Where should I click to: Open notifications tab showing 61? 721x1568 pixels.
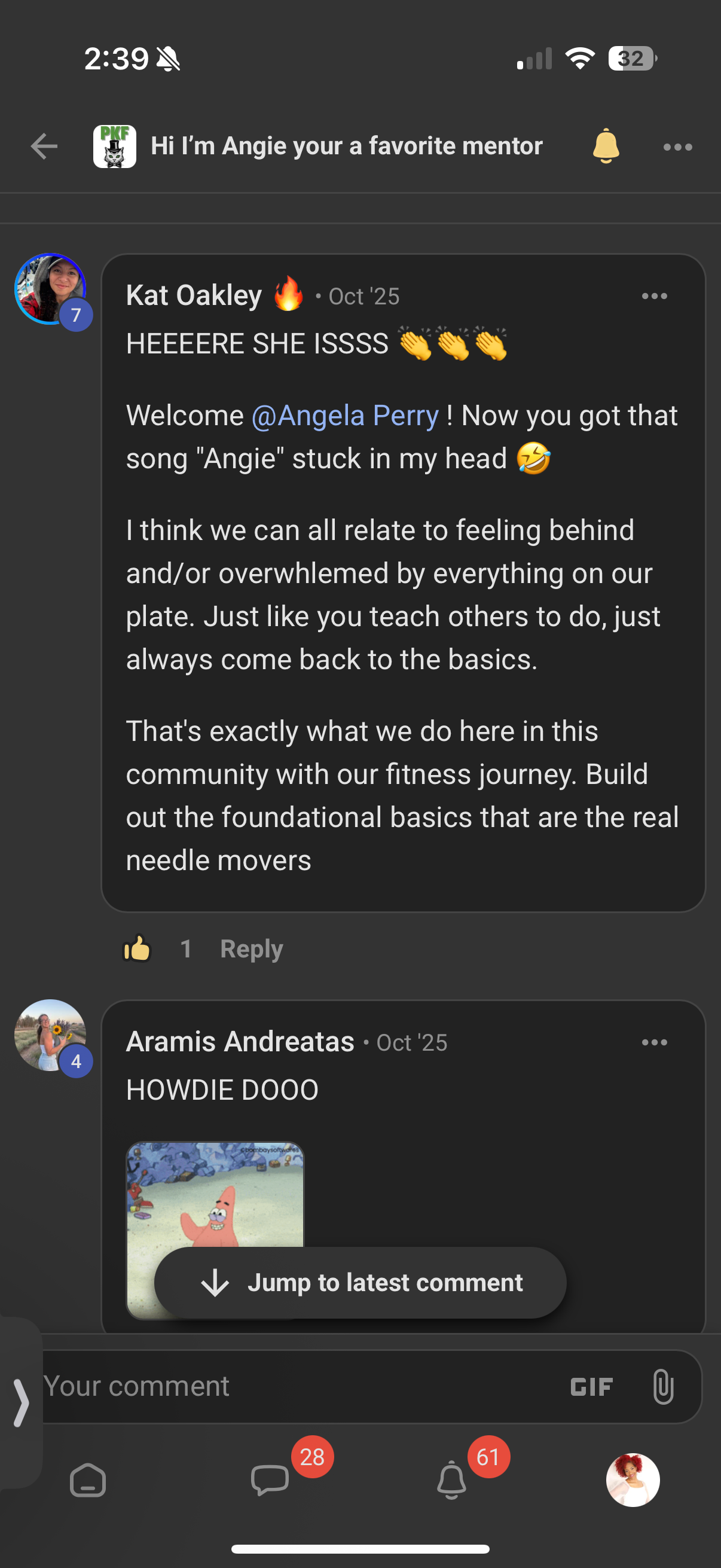[451, 1480]
